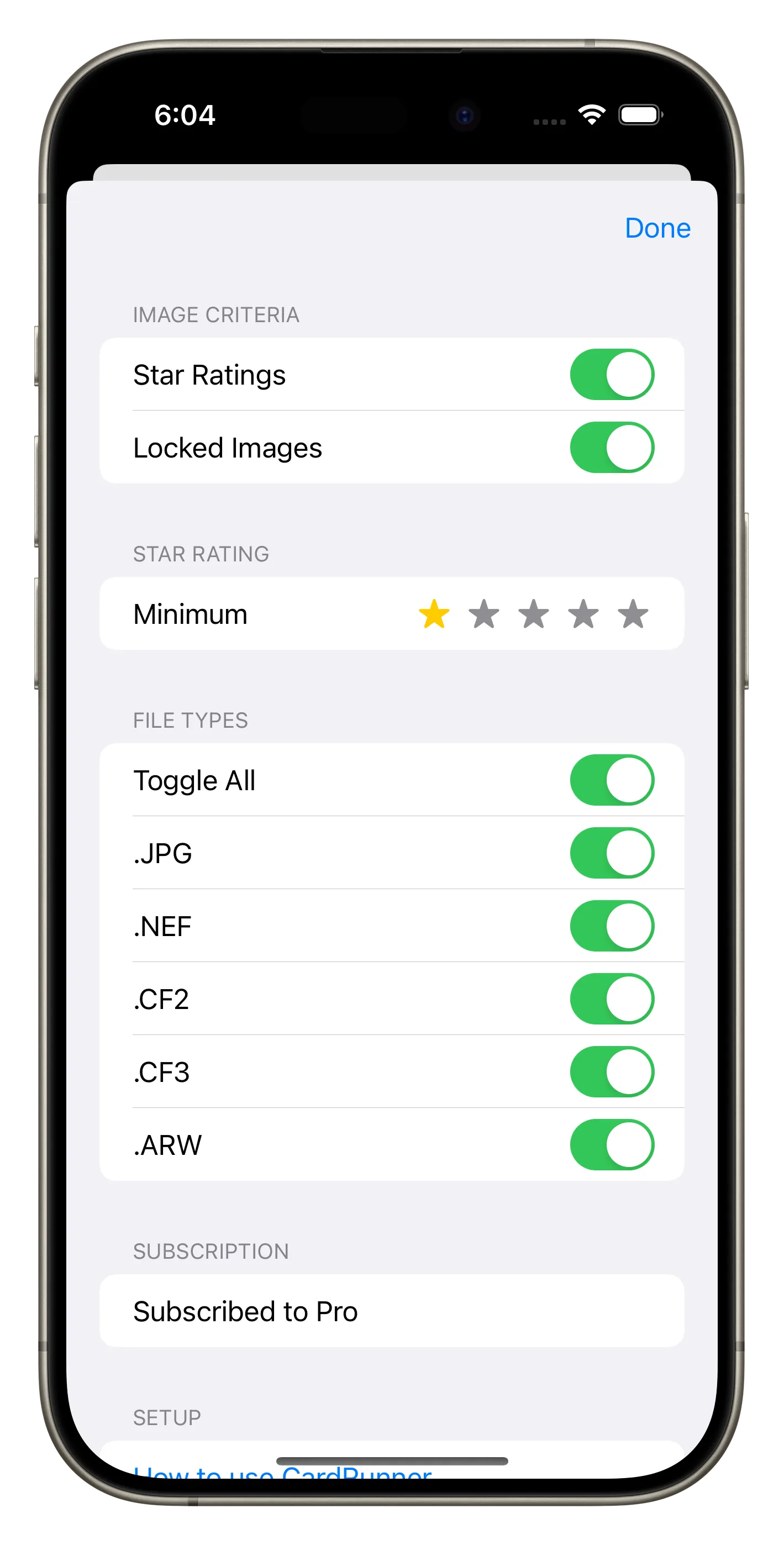
Task: Tap Done to close settings
Action: pyautogui.click(x=657, y=228)
